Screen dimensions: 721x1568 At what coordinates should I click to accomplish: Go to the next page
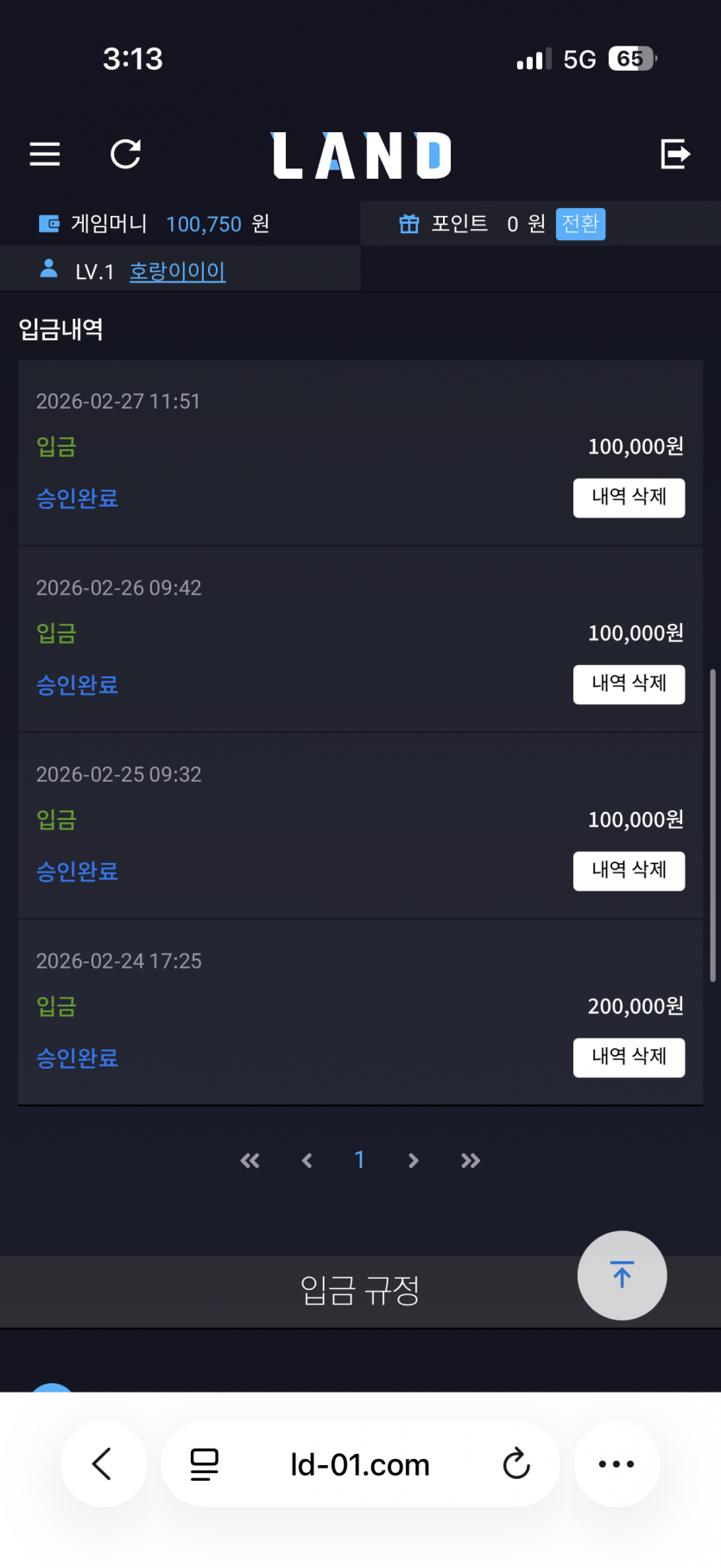pyautogui.click(x=414, y=1160)
